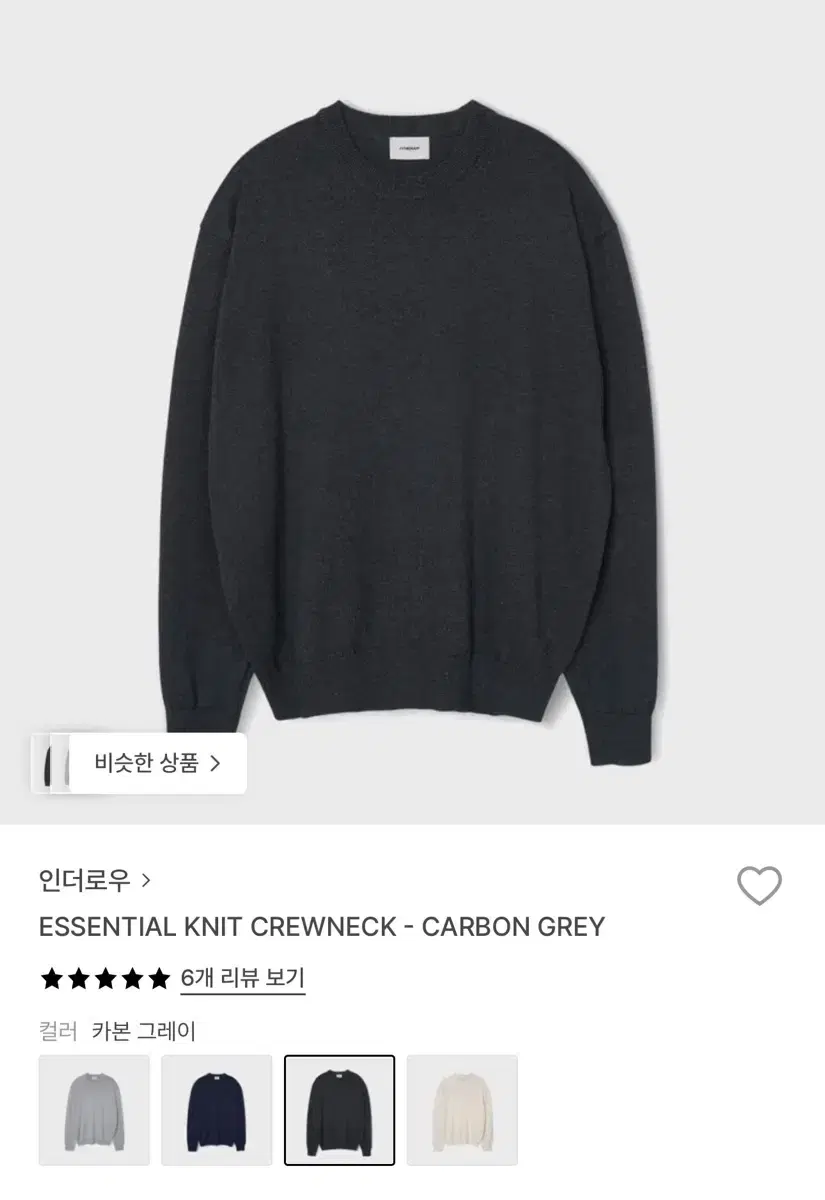The width and height of the screenshot is (825, 1200).
Task: Reselect the carbon grey color swatch
Action: (x=340, y=1111)
